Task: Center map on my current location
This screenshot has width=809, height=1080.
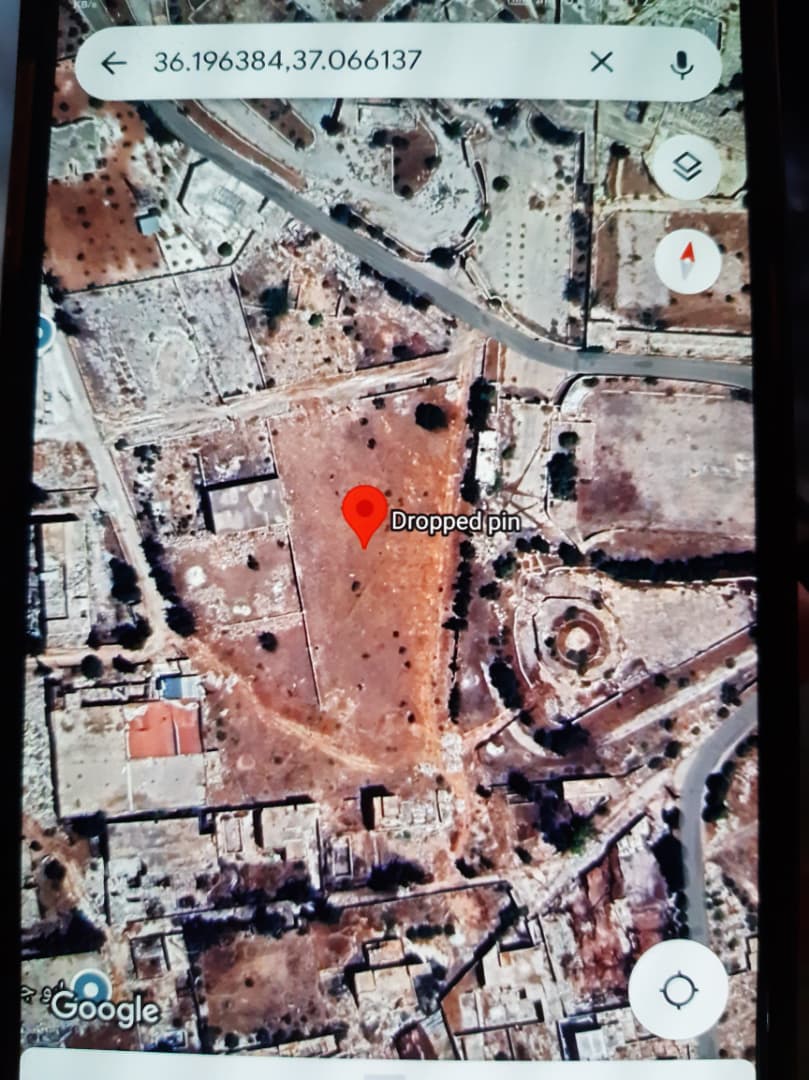Action: point(678,990)
